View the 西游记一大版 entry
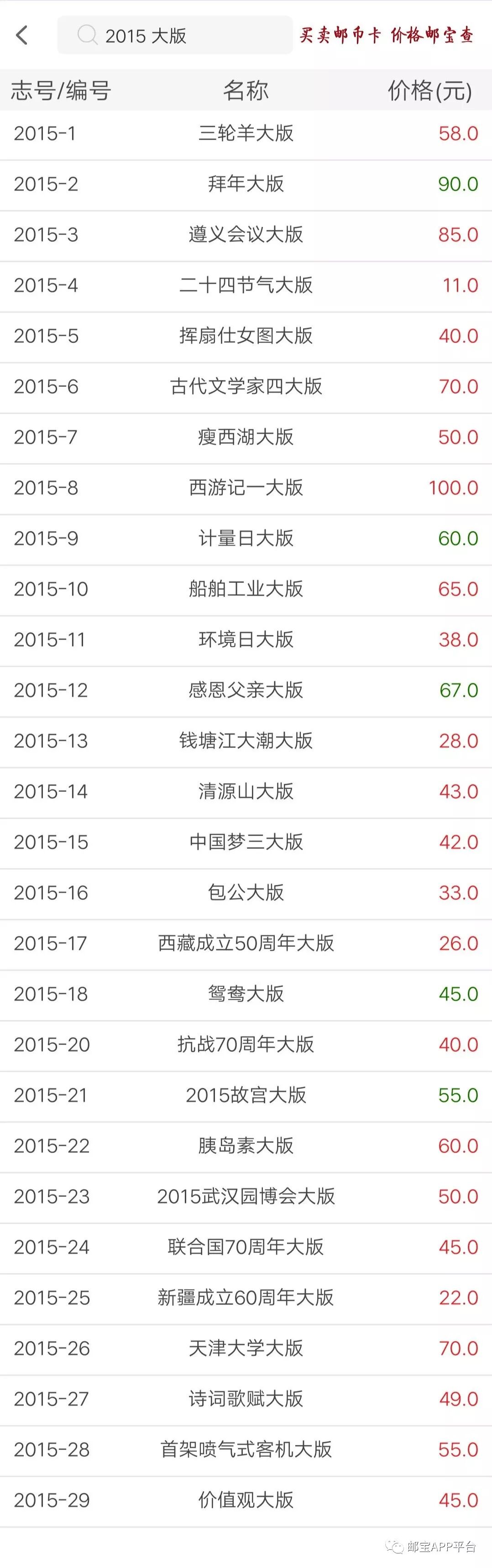Screen dimensions: 492x1568 click(x=246, y=488)
